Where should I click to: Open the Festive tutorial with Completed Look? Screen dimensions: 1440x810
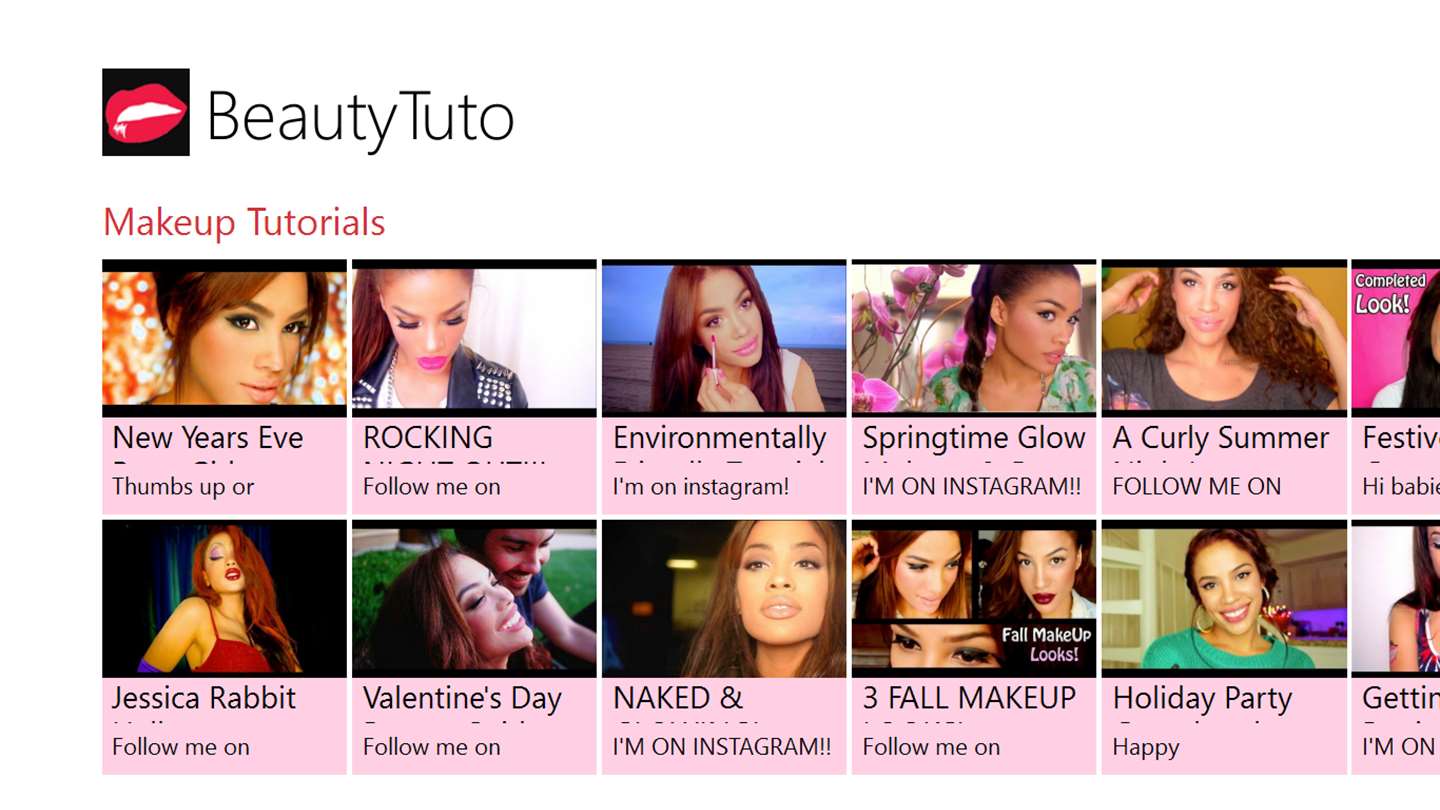click(1396, 386)
